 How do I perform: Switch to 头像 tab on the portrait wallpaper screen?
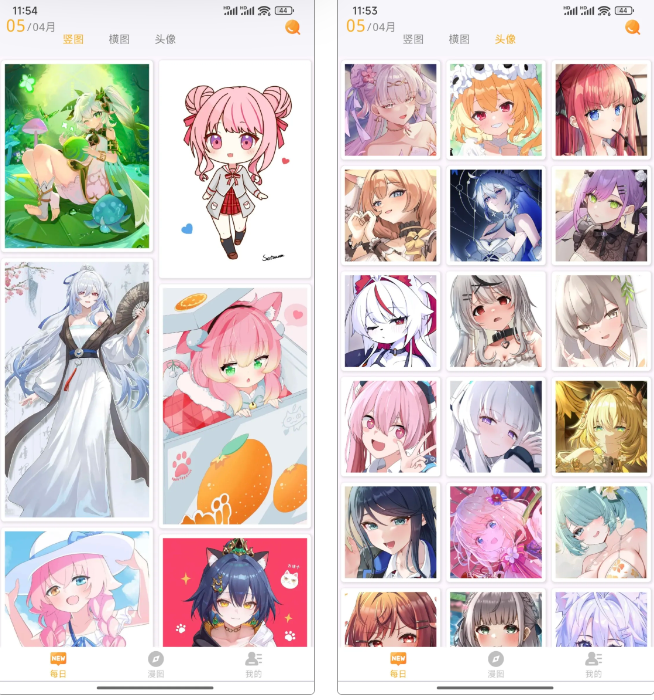pyautogui.click(x=165, y=39)
